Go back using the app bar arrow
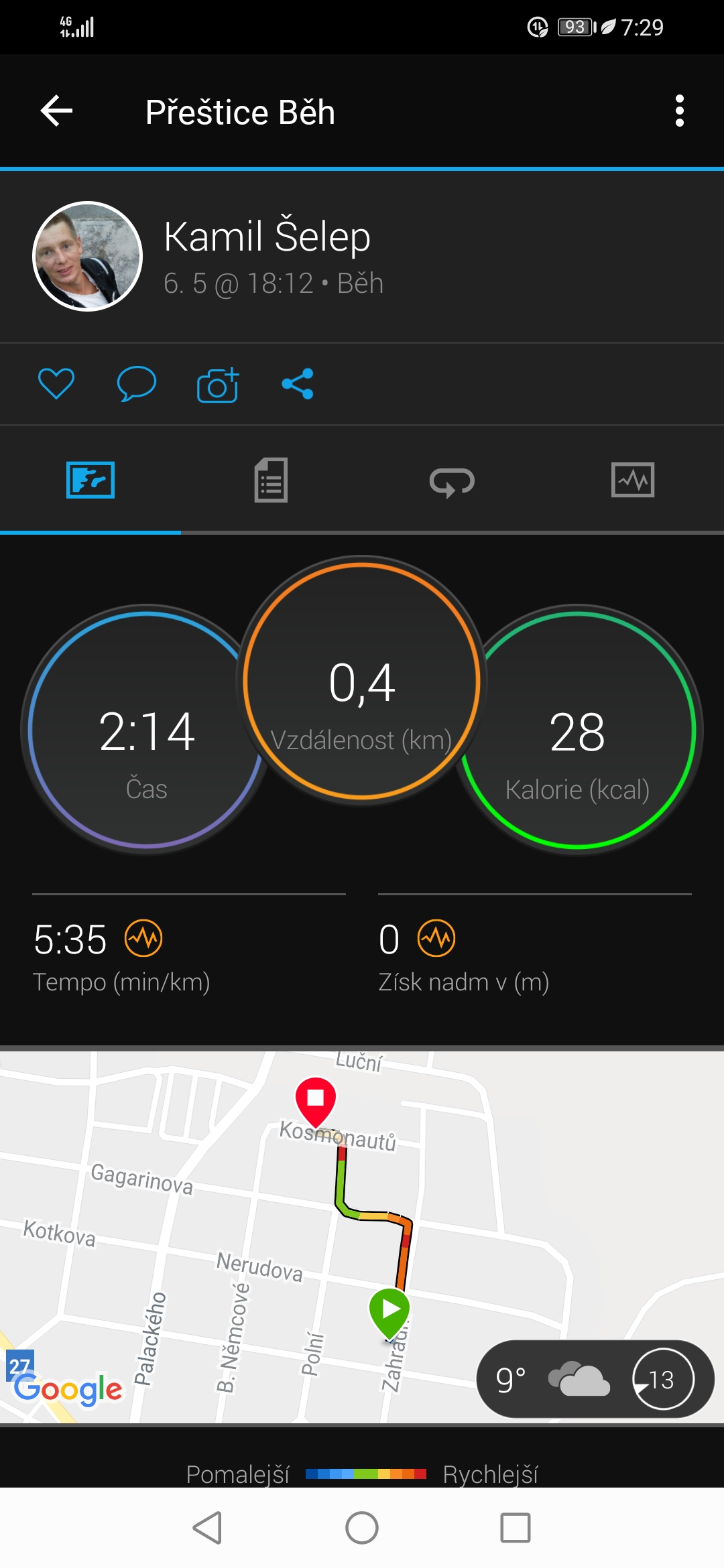 pos(56,111)
